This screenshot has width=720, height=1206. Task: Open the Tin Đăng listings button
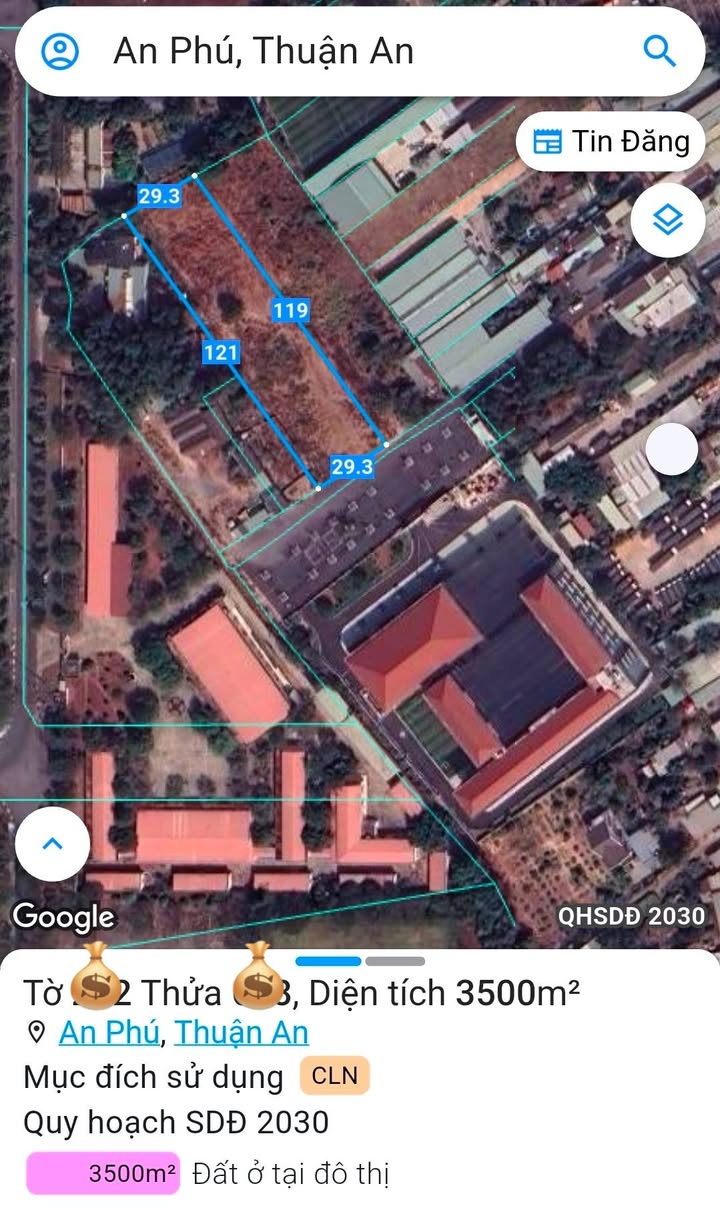point(611,141)
